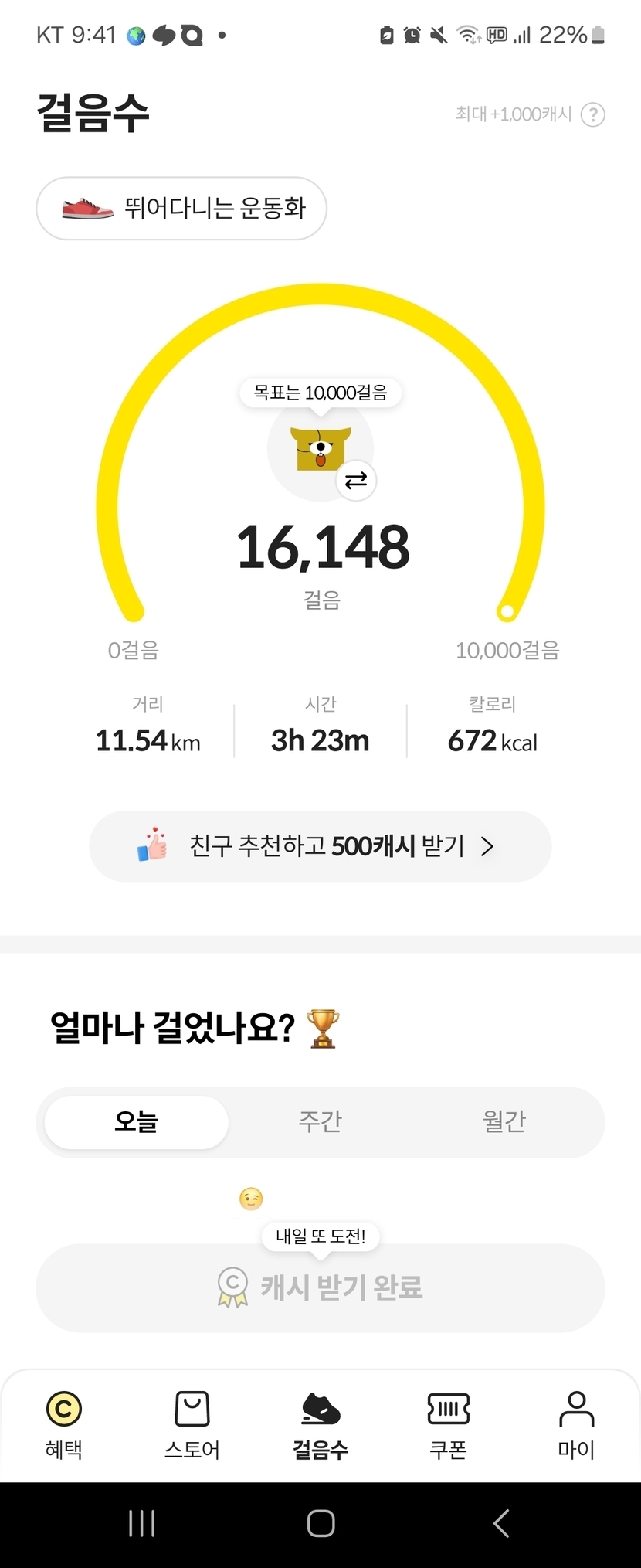Open the help question mark icon
Screen dimensions: 641x1568
[x=592, y=114]
